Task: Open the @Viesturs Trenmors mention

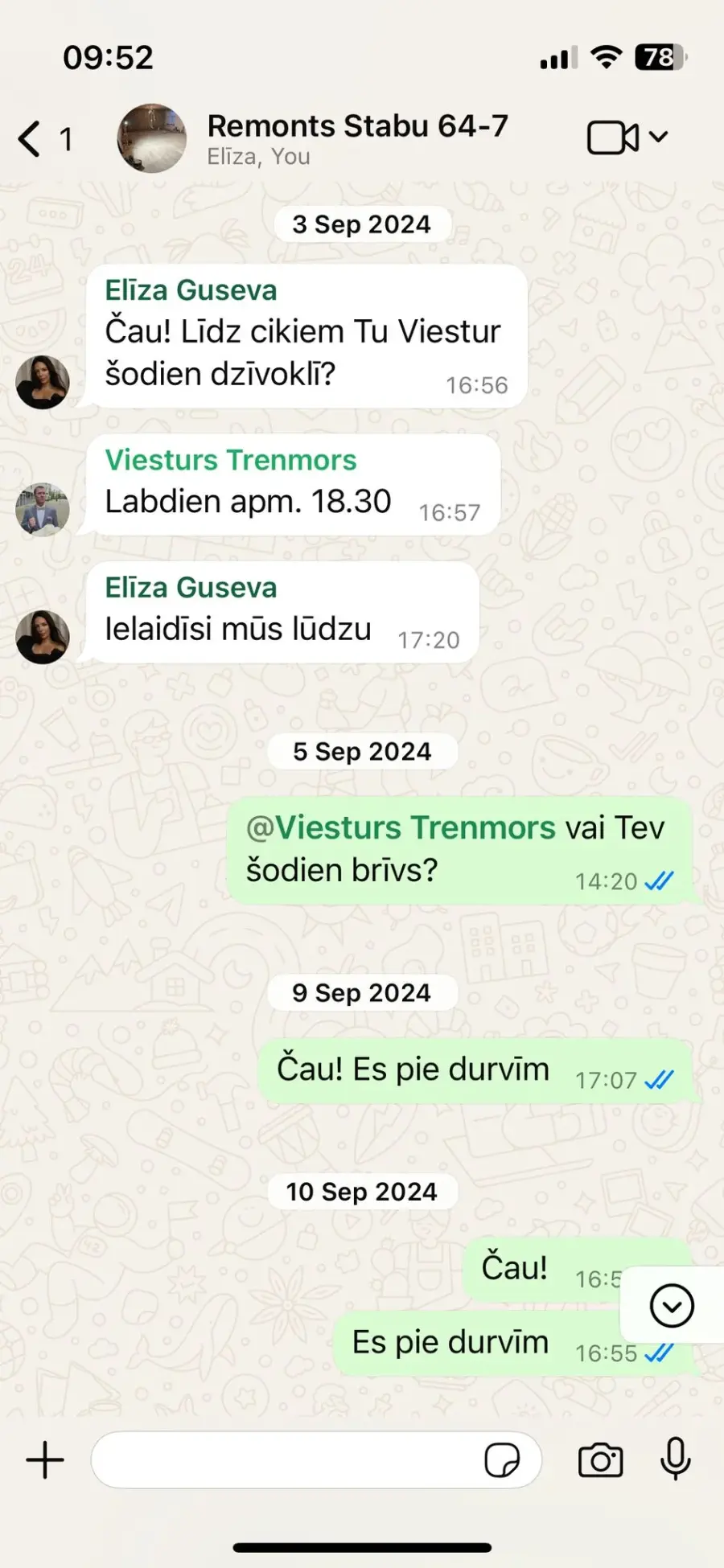Action: pyautogui.click(x=401, y=827)
